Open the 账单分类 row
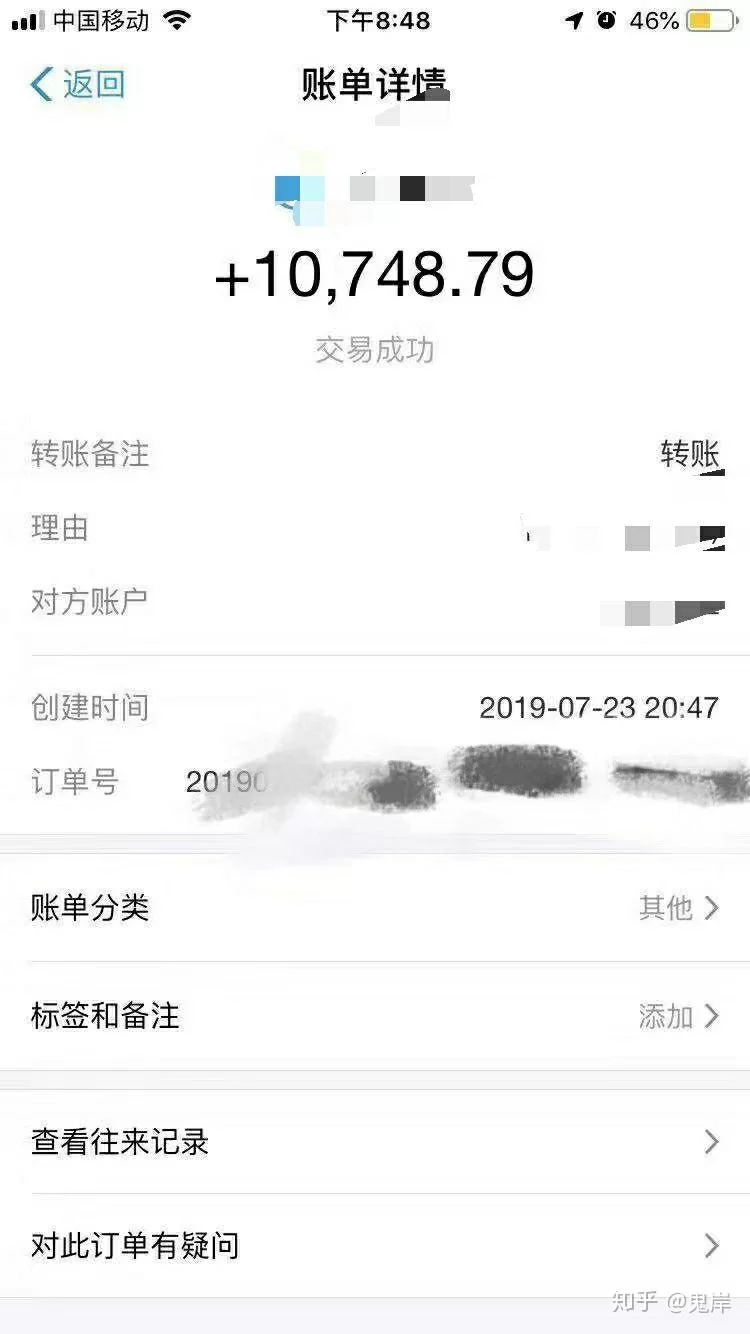The image size is (750, 1334). tap(375, 908)
